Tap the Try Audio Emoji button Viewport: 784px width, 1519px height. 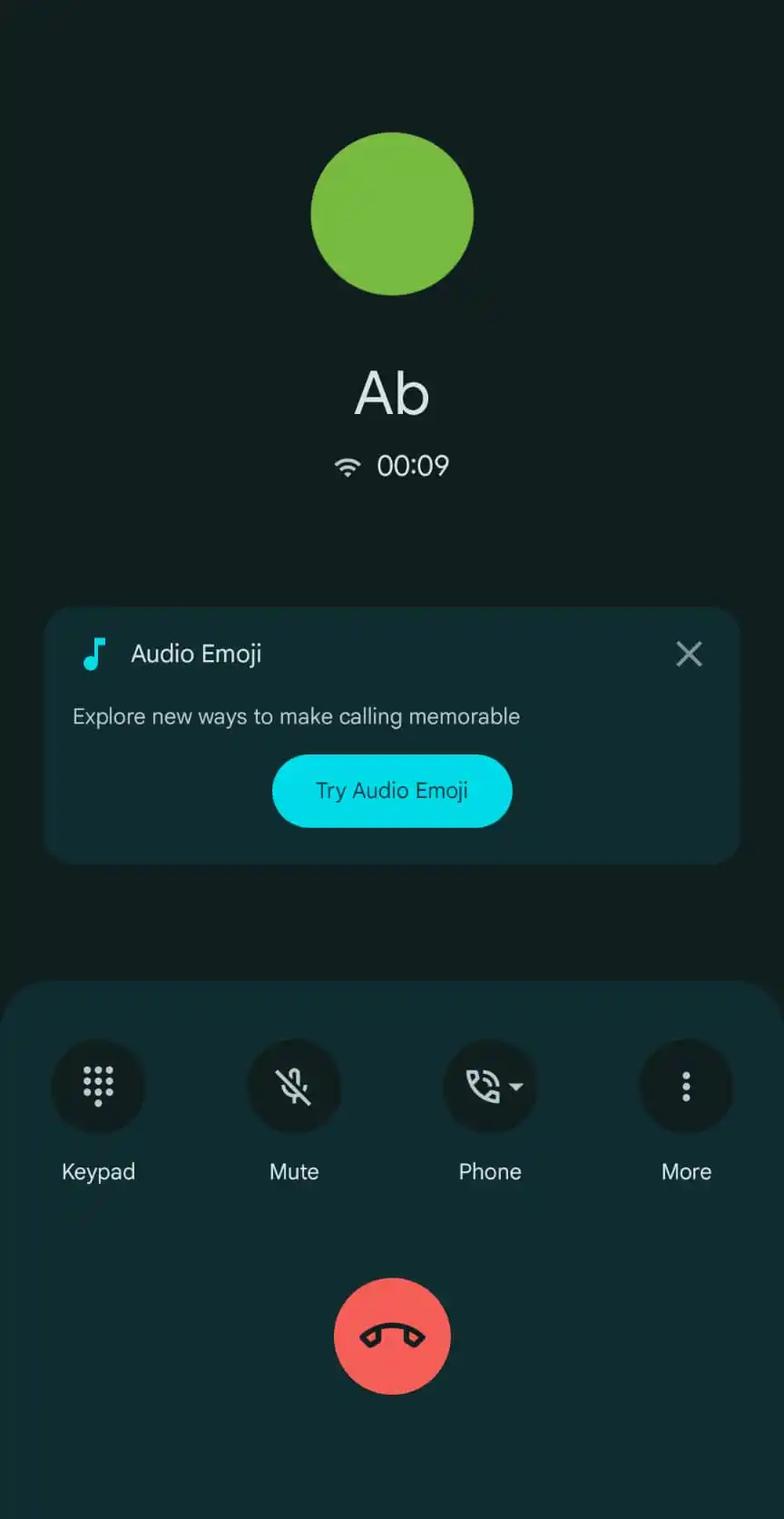pos(392,791)
